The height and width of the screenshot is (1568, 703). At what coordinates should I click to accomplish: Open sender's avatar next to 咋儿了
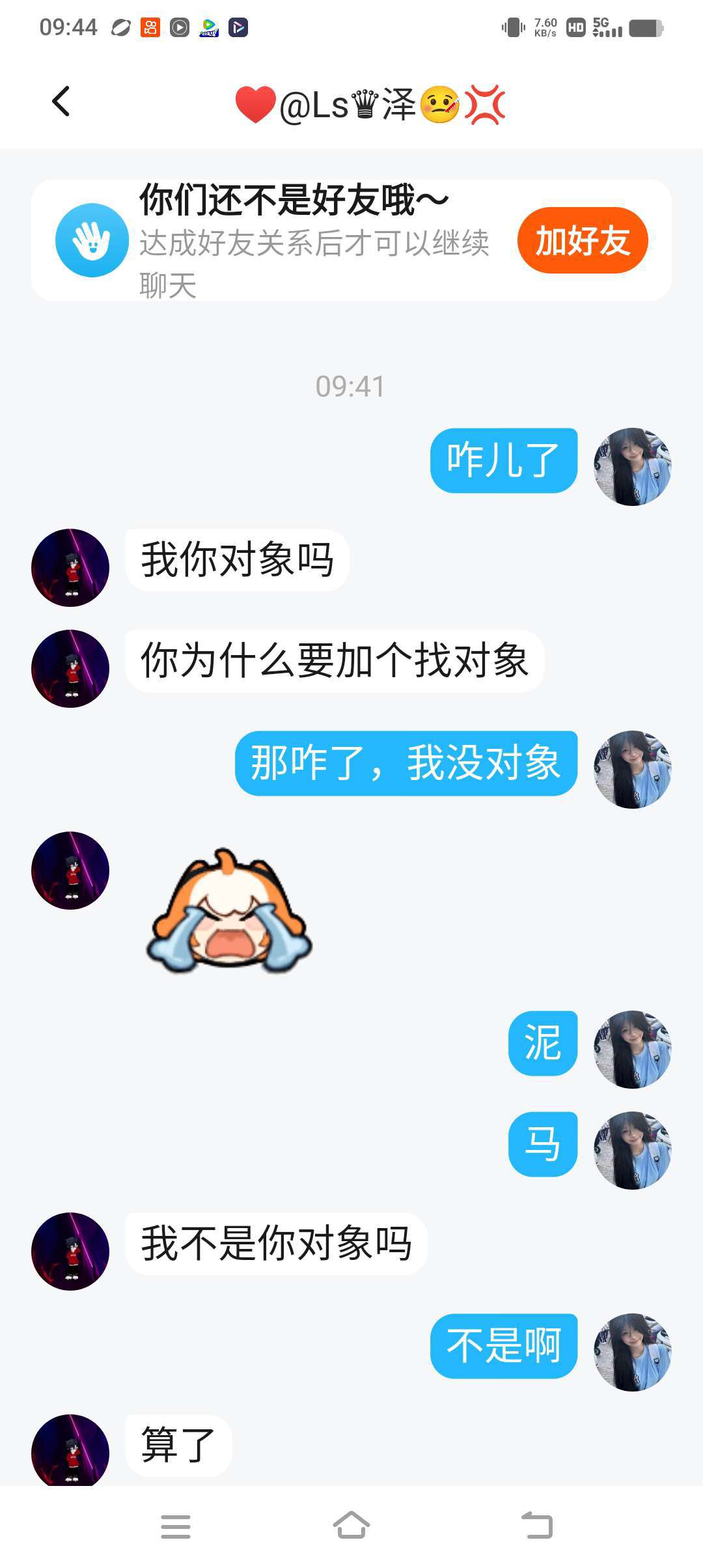click(632, 466)
